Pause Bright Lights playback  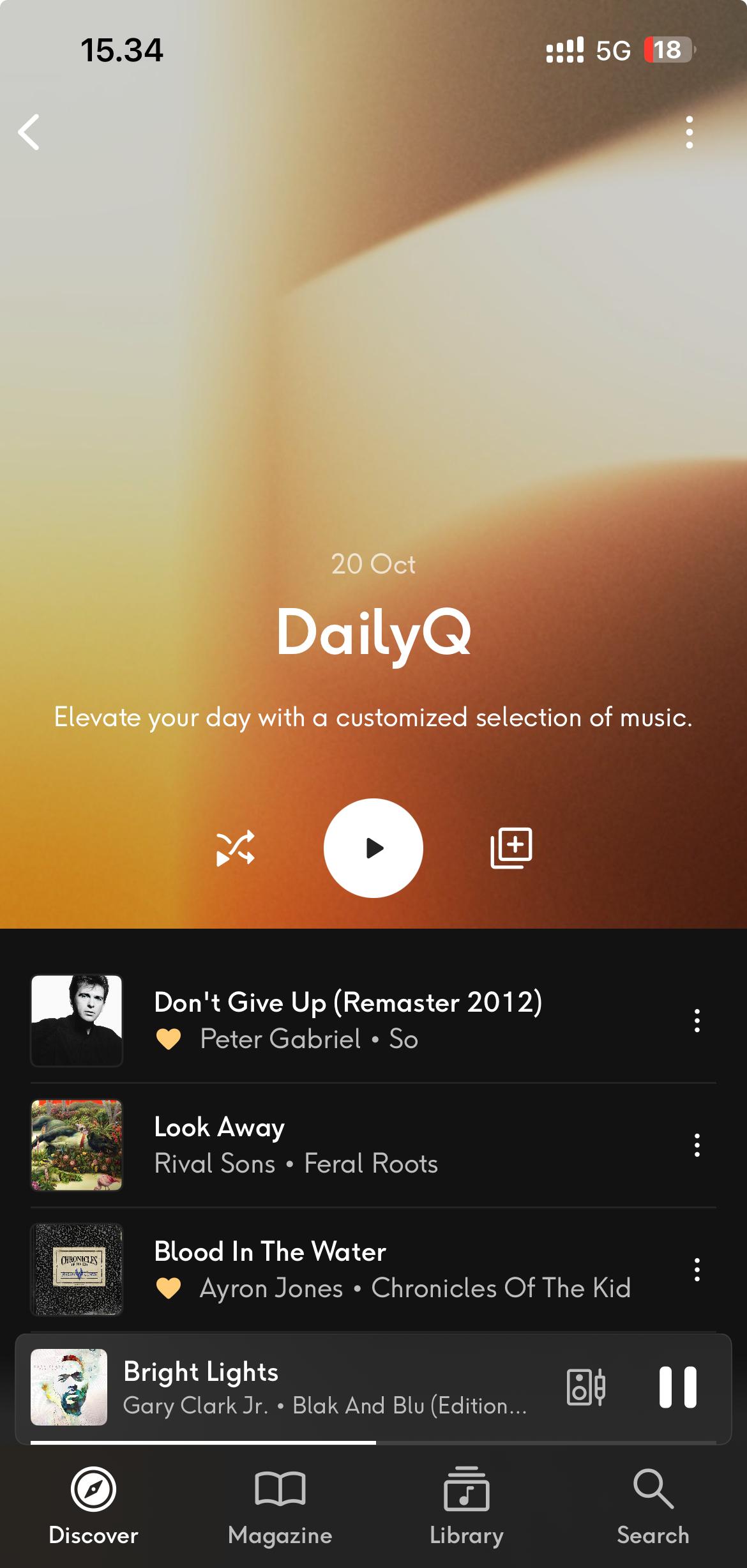(677, 1387)
